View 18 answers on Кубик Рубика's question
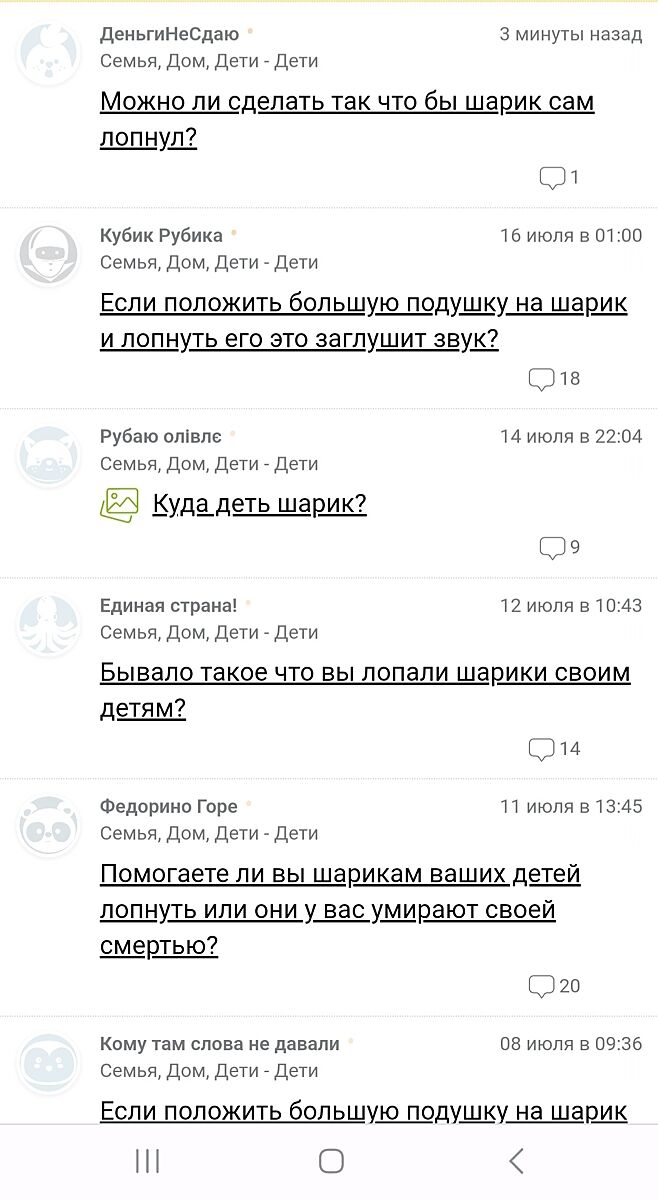 pos(555,378)
